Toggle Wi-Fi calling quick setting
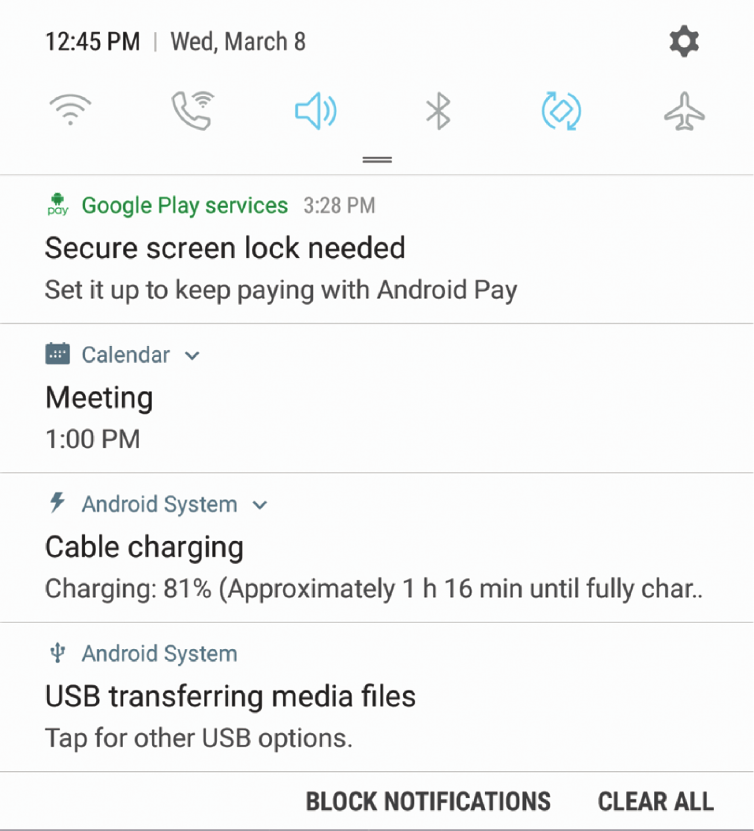This screenshot has height=831, width=754. point(192,110)
